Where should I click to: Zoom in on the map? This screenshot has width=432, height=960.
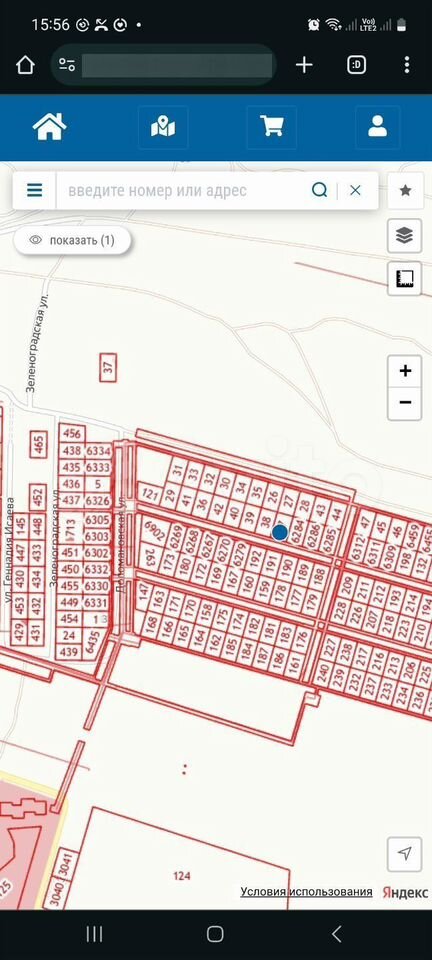(404, 371)
